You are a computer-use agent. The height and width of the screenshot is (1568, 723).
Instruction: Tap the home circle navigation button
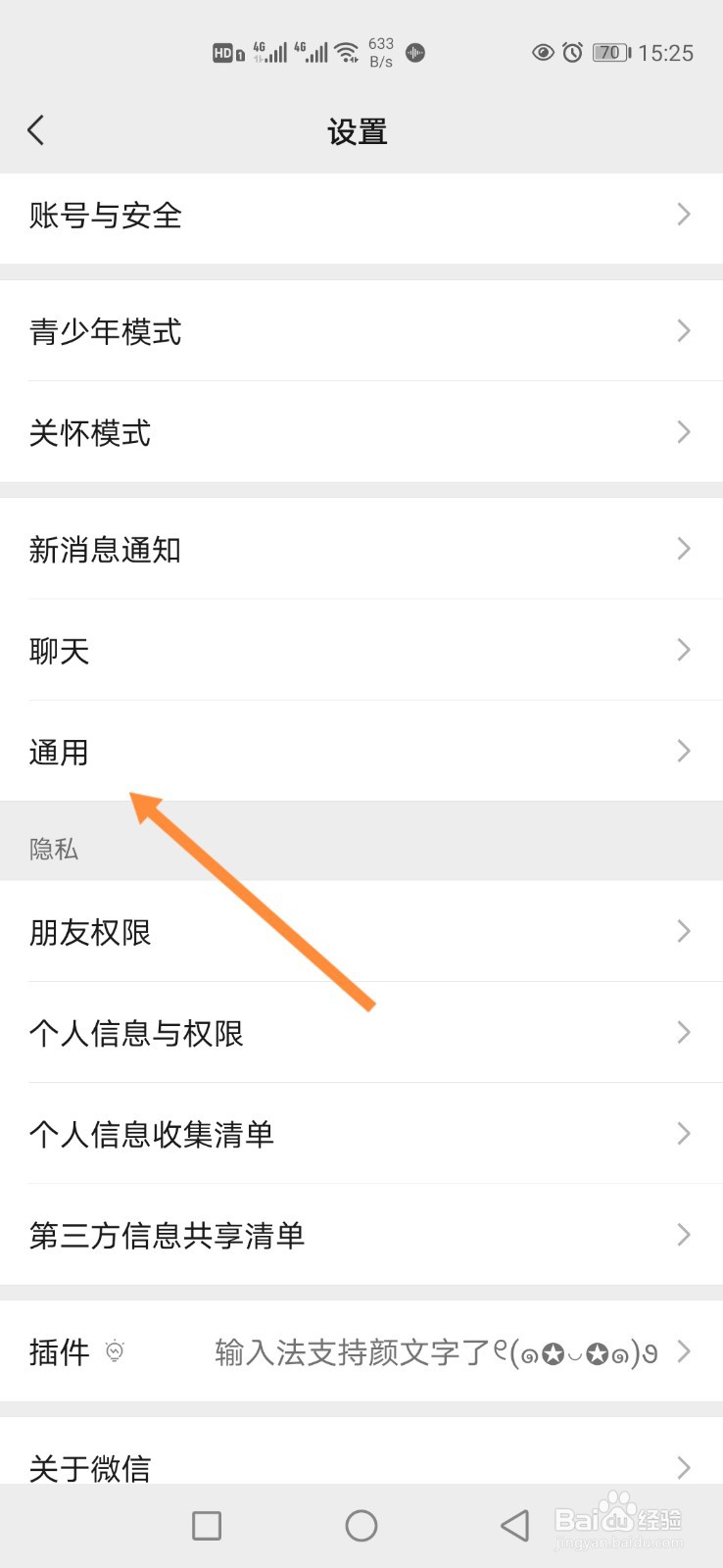click(361, 1525)
